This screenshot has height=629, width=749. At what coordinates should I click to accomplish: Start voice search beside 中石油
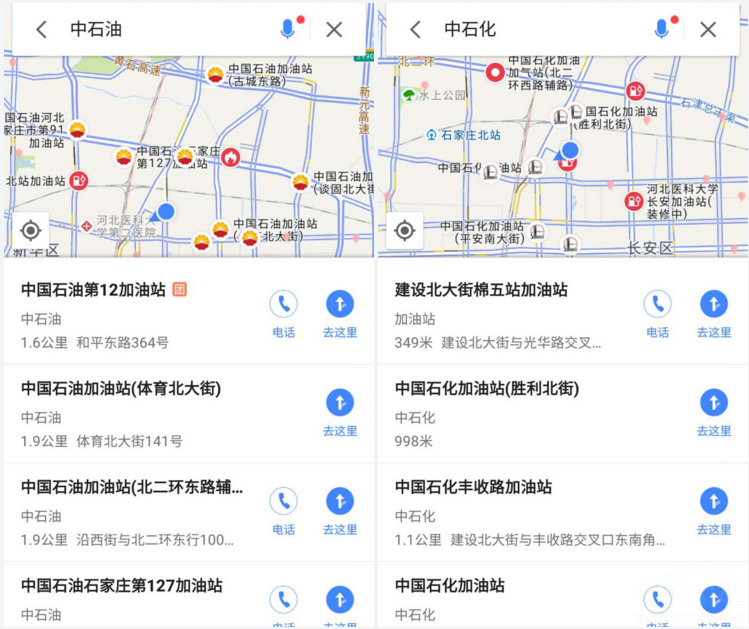(x=288, y=29)
